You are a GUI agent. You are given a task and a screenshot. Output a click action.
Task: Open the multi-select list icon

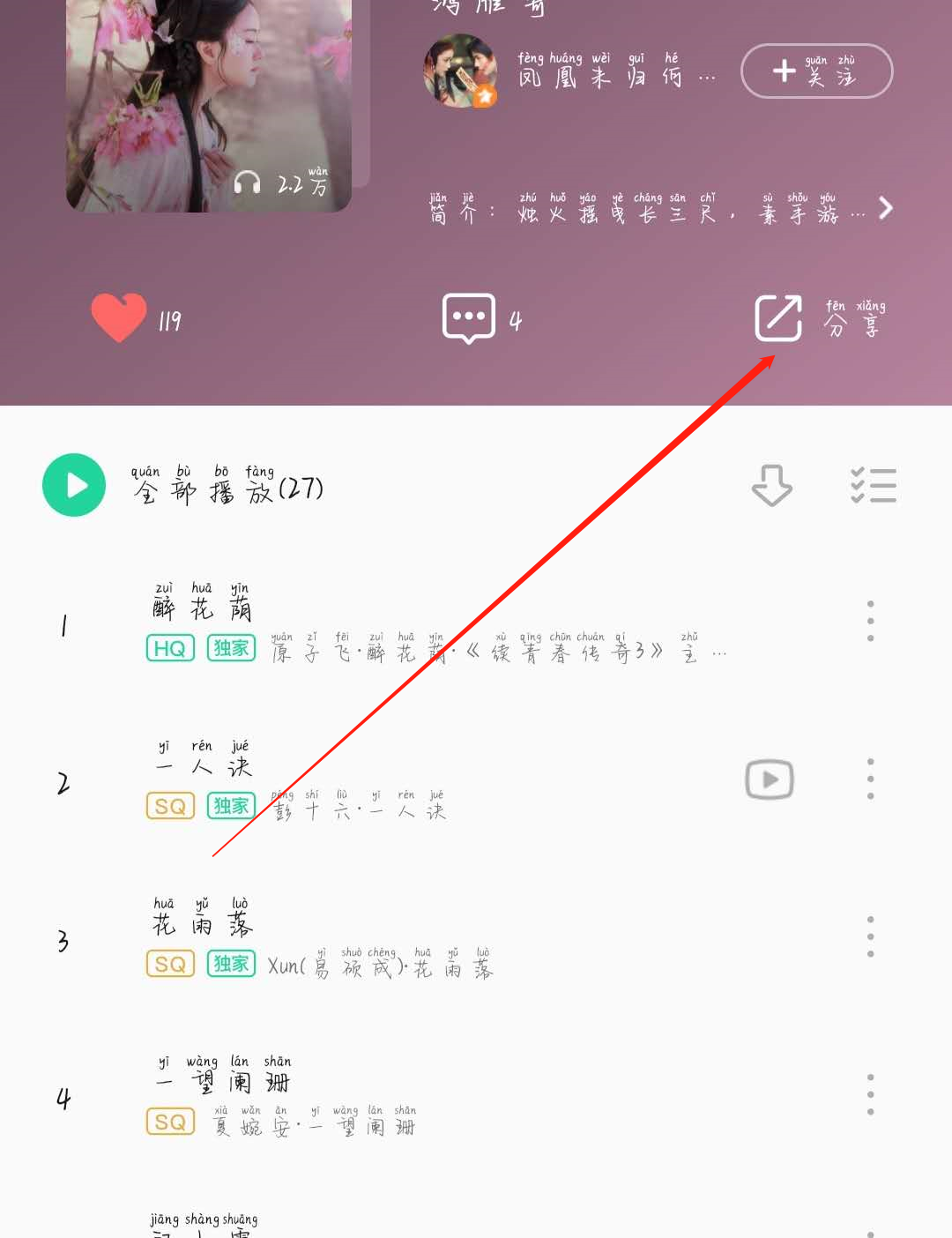point(873,485)
